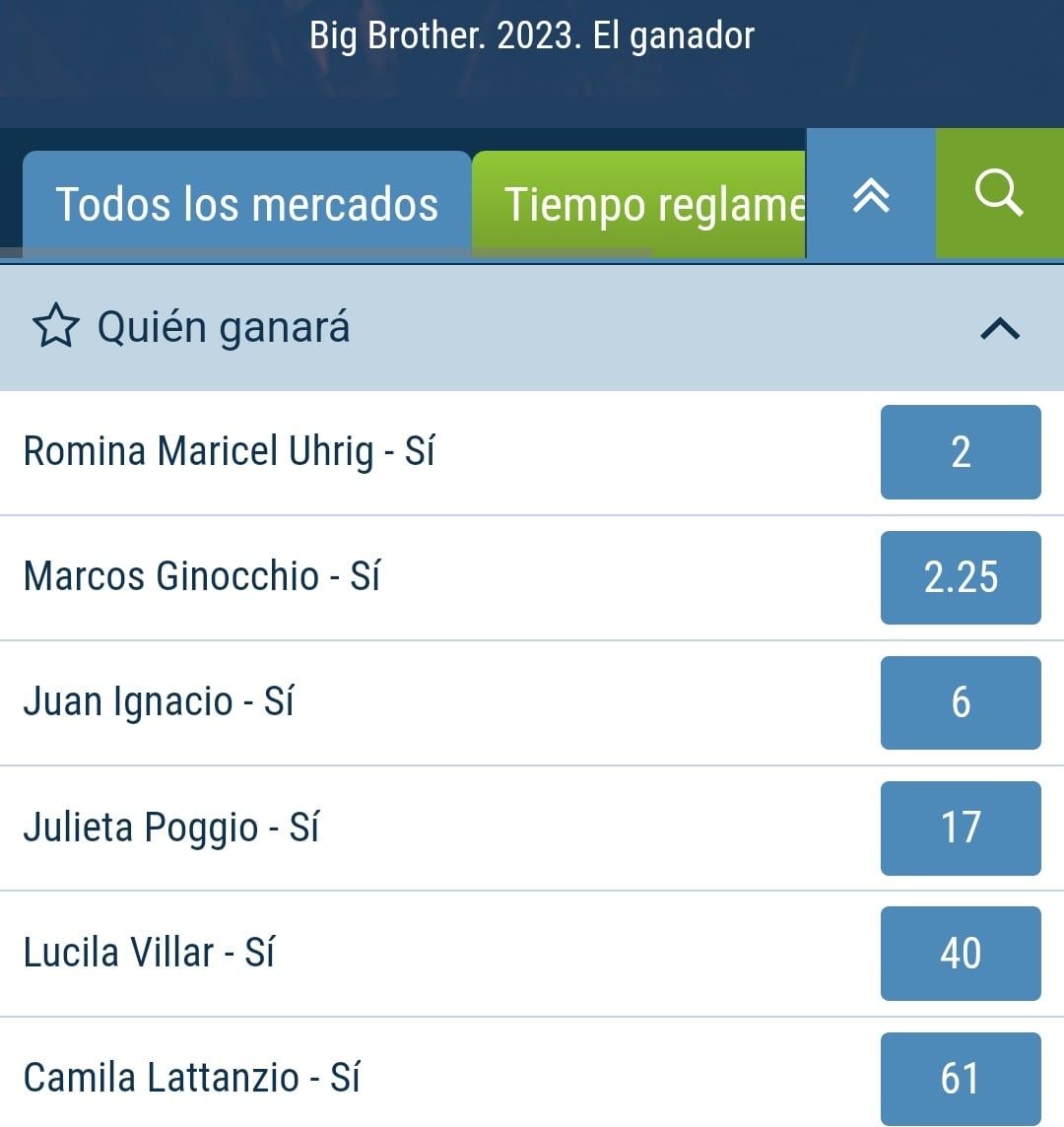The height and width of the screenshot is (1127, 1064).
Task: Pick Juan Ignacio's odds of 6
Action: [960, 702]
